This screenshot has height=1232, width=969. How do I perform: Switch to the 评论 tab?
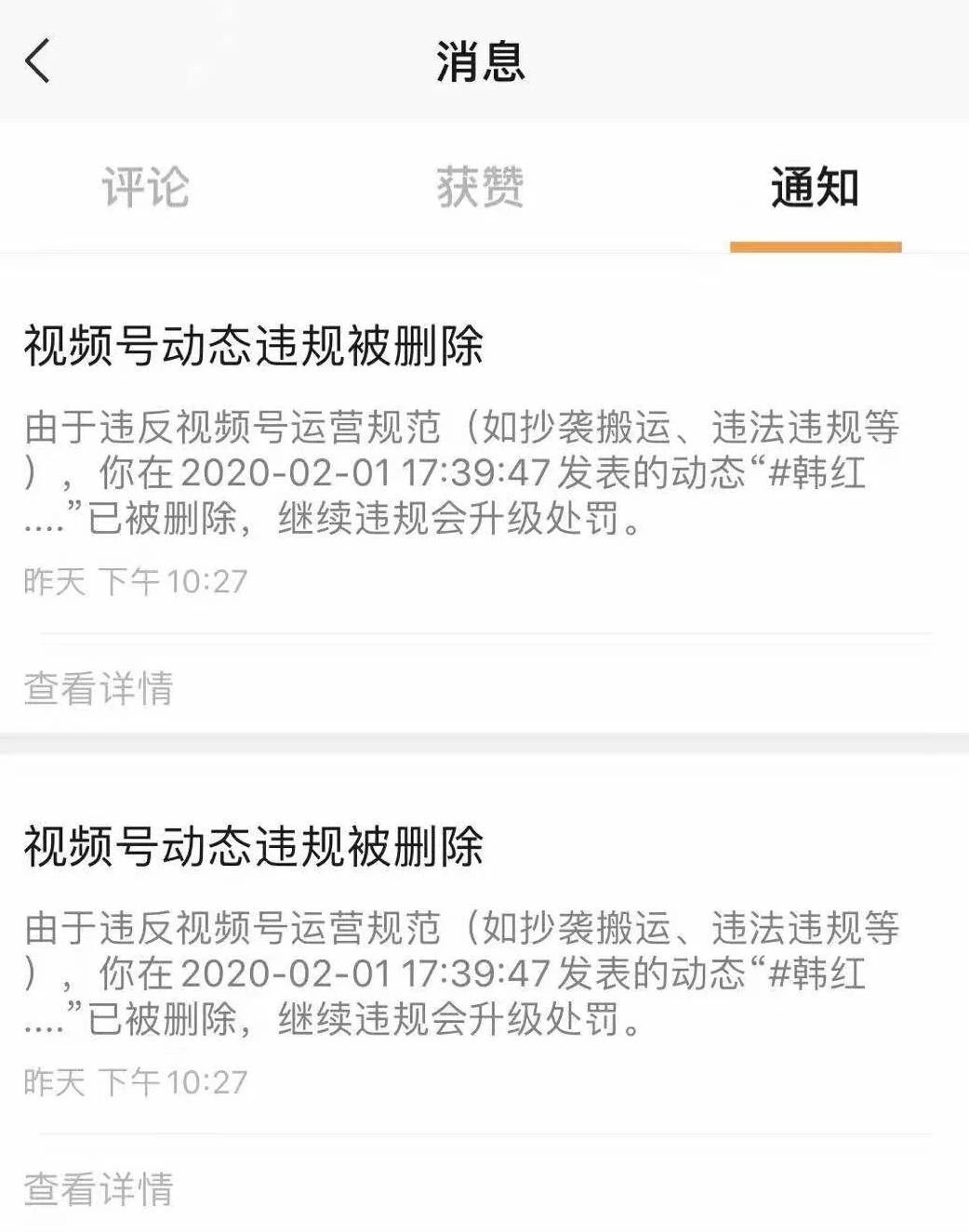click(x=146, y=188)
